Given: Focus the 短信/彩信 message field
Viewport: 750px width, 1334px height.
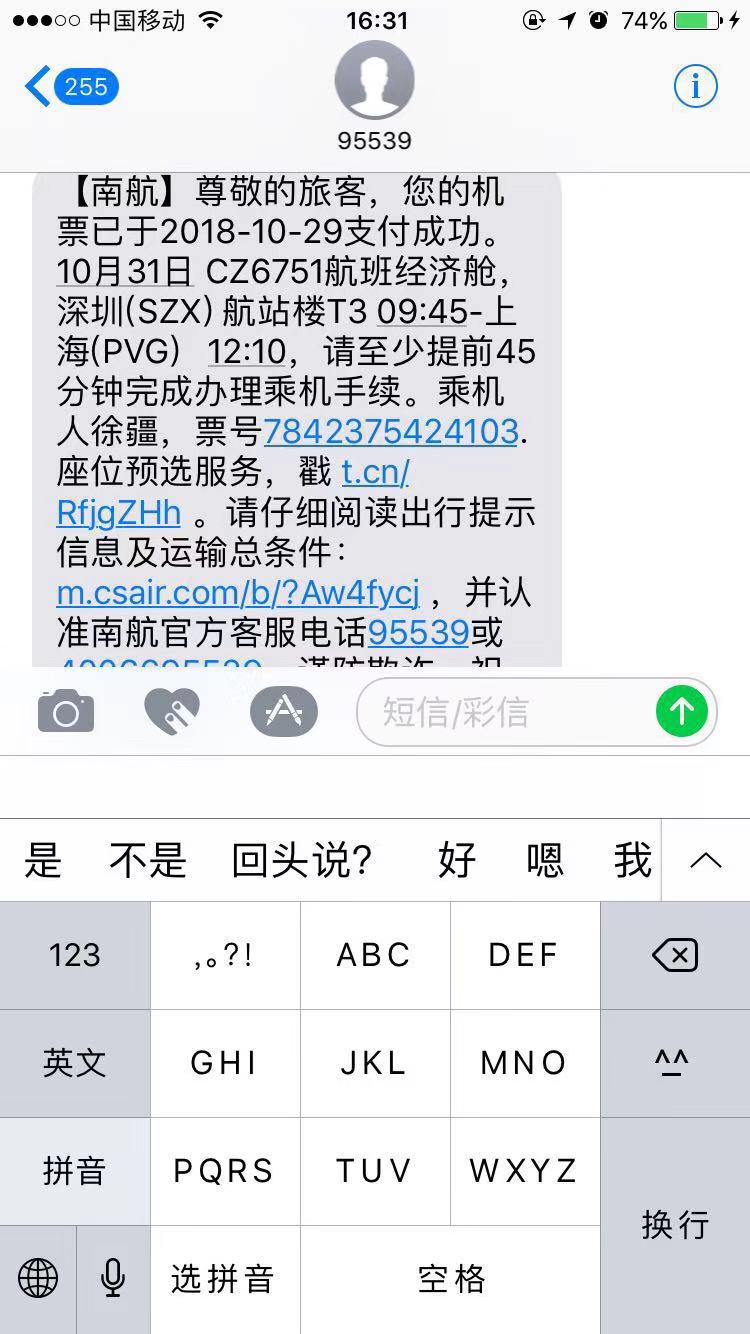Looking at the screenshot, I should [505, 712].
